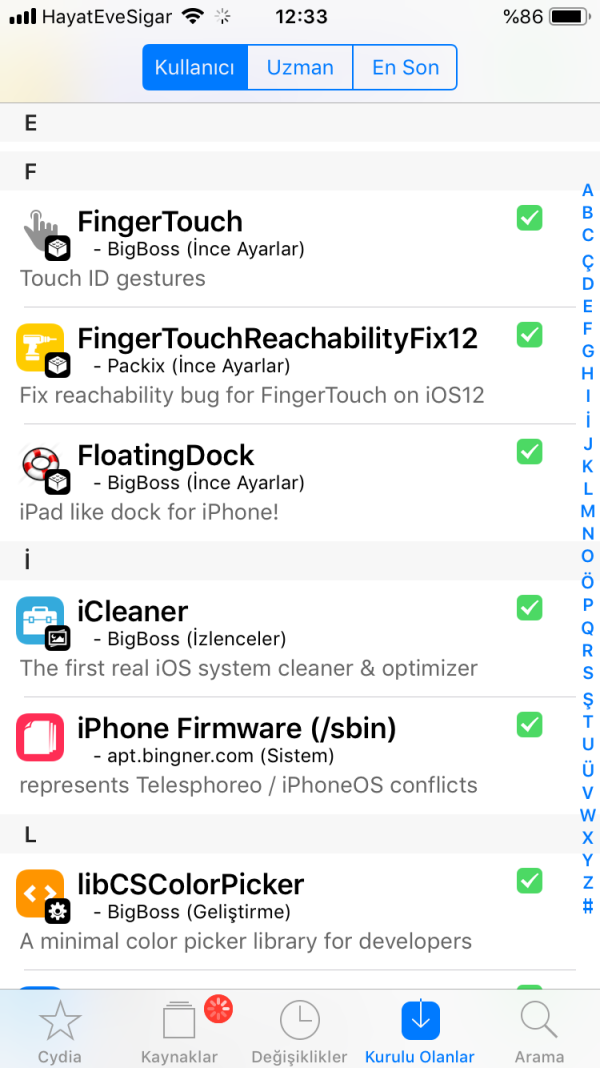Jump to letter M in the index
The image size is (600, 1068).
588,511
